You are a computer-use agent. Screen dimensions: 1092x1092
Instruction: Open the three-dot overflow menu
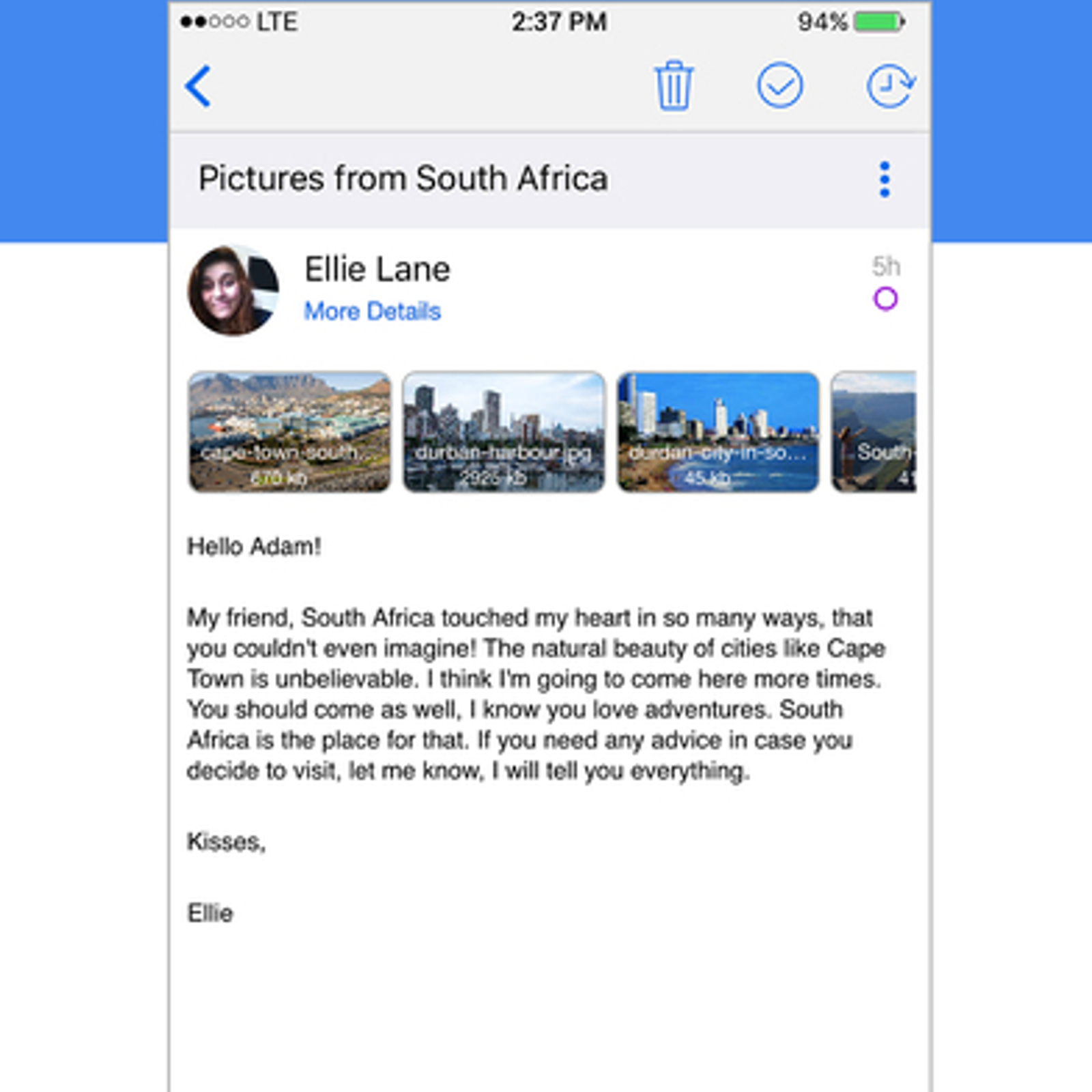pyautogui.click(x=885, y=179)
